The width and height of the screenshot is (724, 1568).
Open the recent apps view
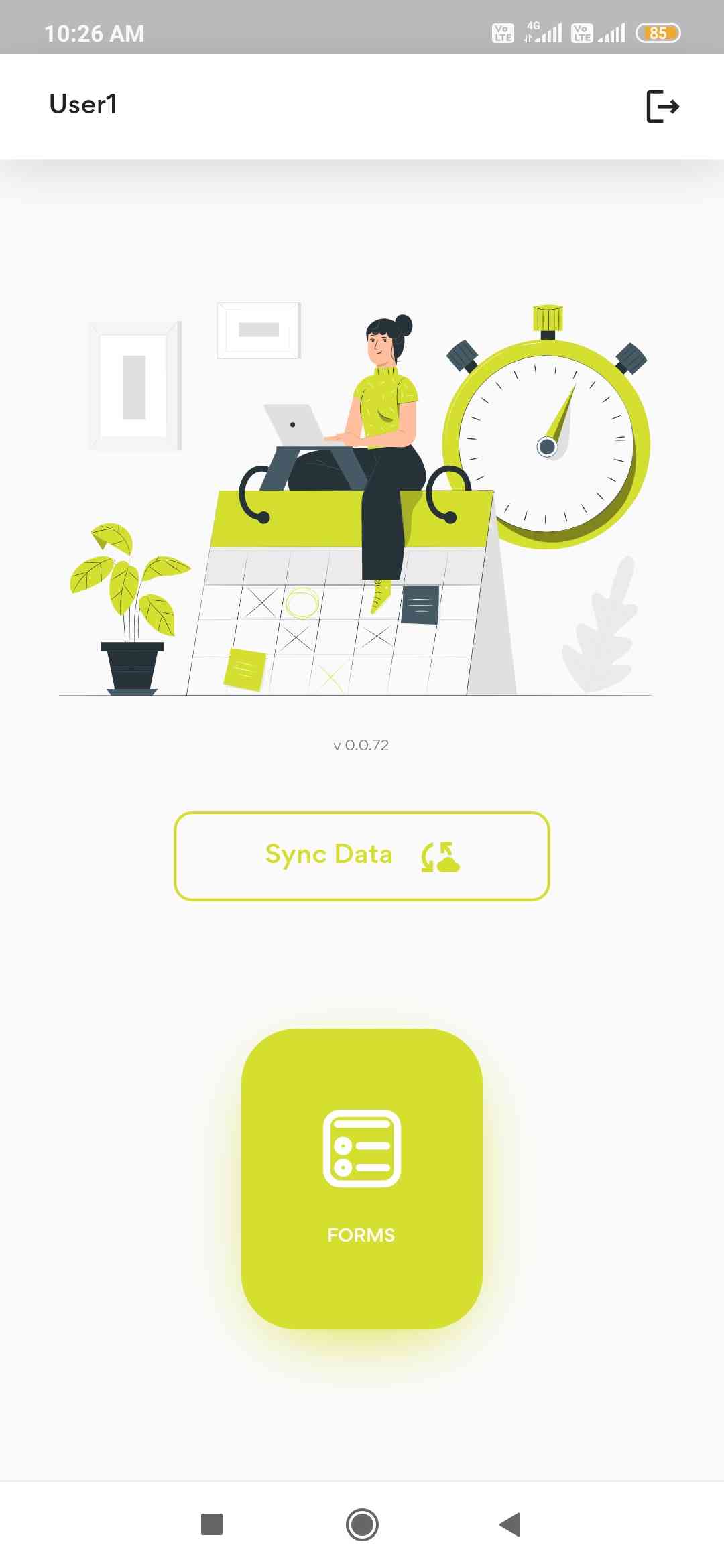coord(212,1524)
